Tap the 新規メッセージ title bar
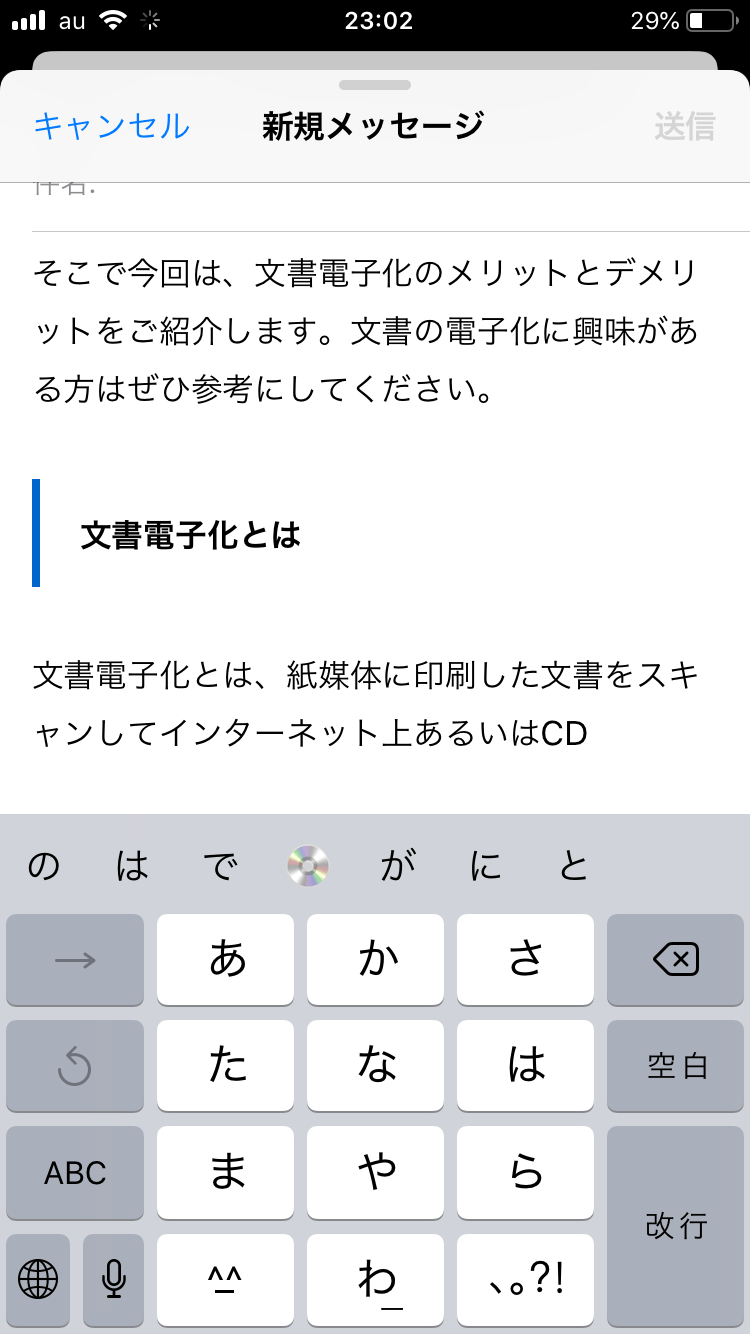The width and height of the screenshot is (750, 1334). (374, 126)
